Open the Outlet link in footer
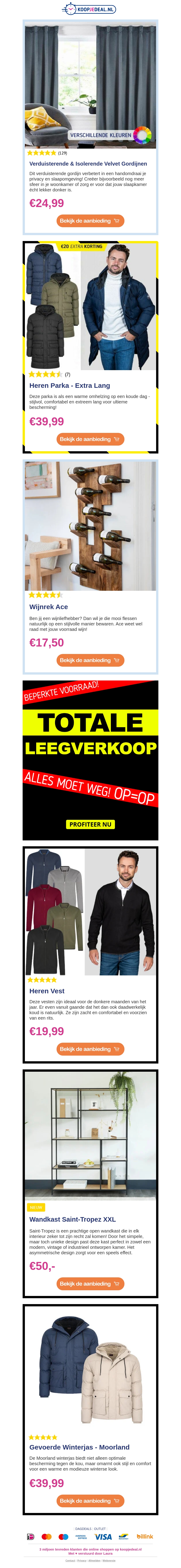 [100, 1528]
